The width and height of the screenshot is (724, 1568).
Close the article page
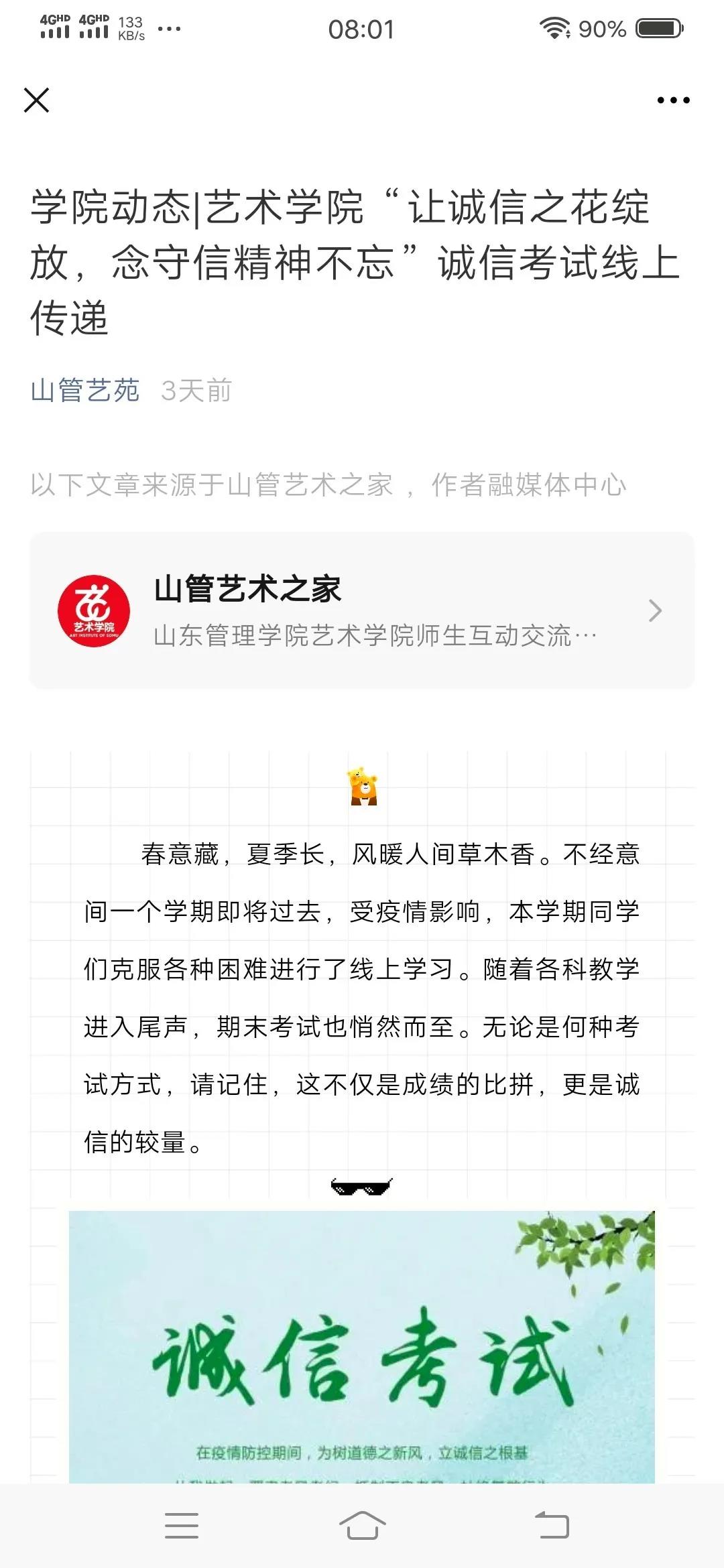point(37,101)
